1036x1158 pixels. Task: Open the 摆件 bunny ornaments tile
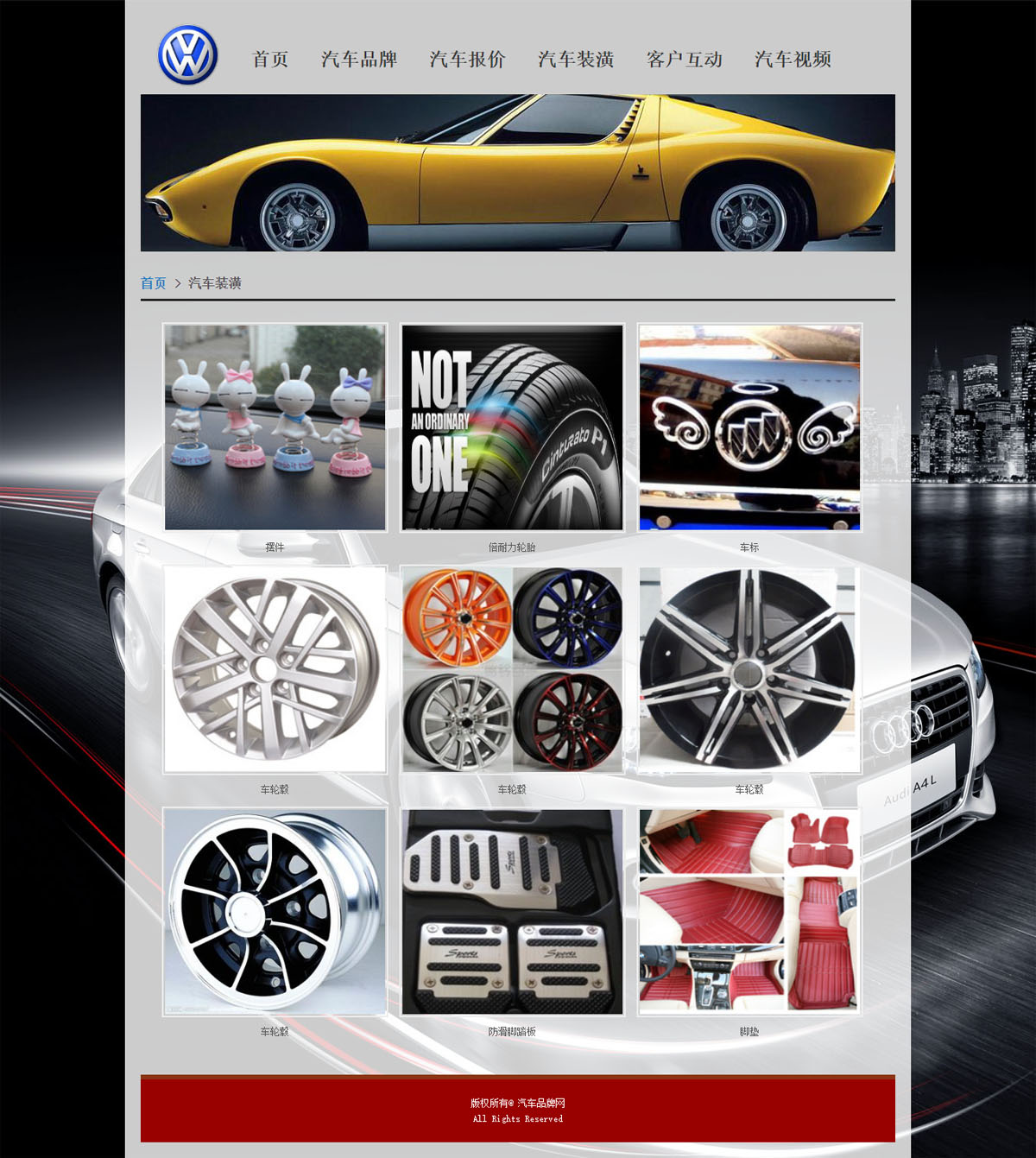pyautogui.click(x=275, y=427)
